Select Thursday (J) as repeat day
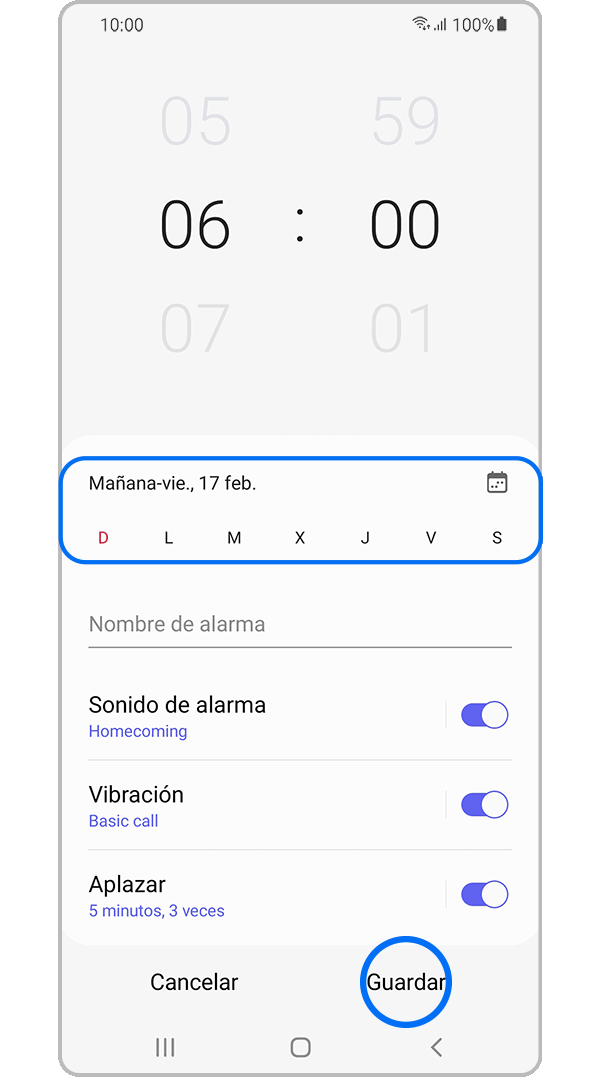The height and width of the screenshot is (1077, 600). pyautogui.click(x=365, y=538)
